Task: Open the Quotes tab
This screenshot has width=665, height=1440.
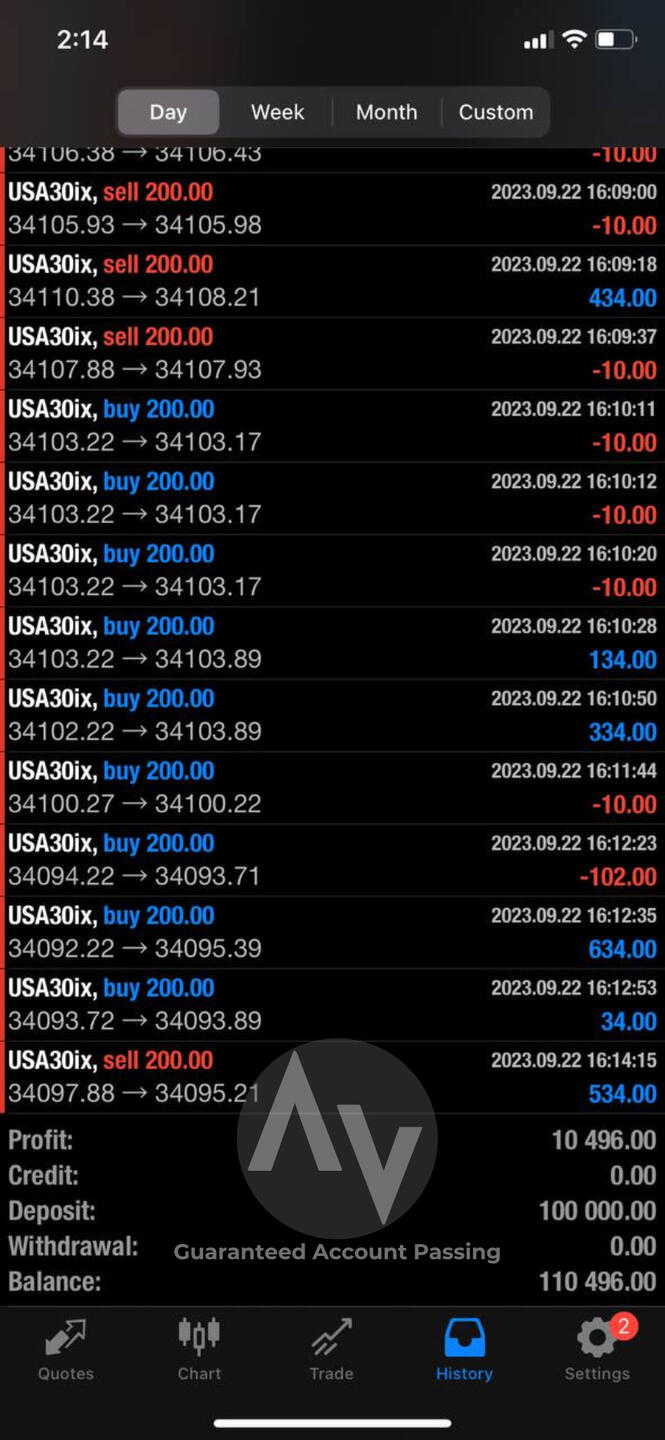Action: pyautogui.click(x=66, y=1350)
